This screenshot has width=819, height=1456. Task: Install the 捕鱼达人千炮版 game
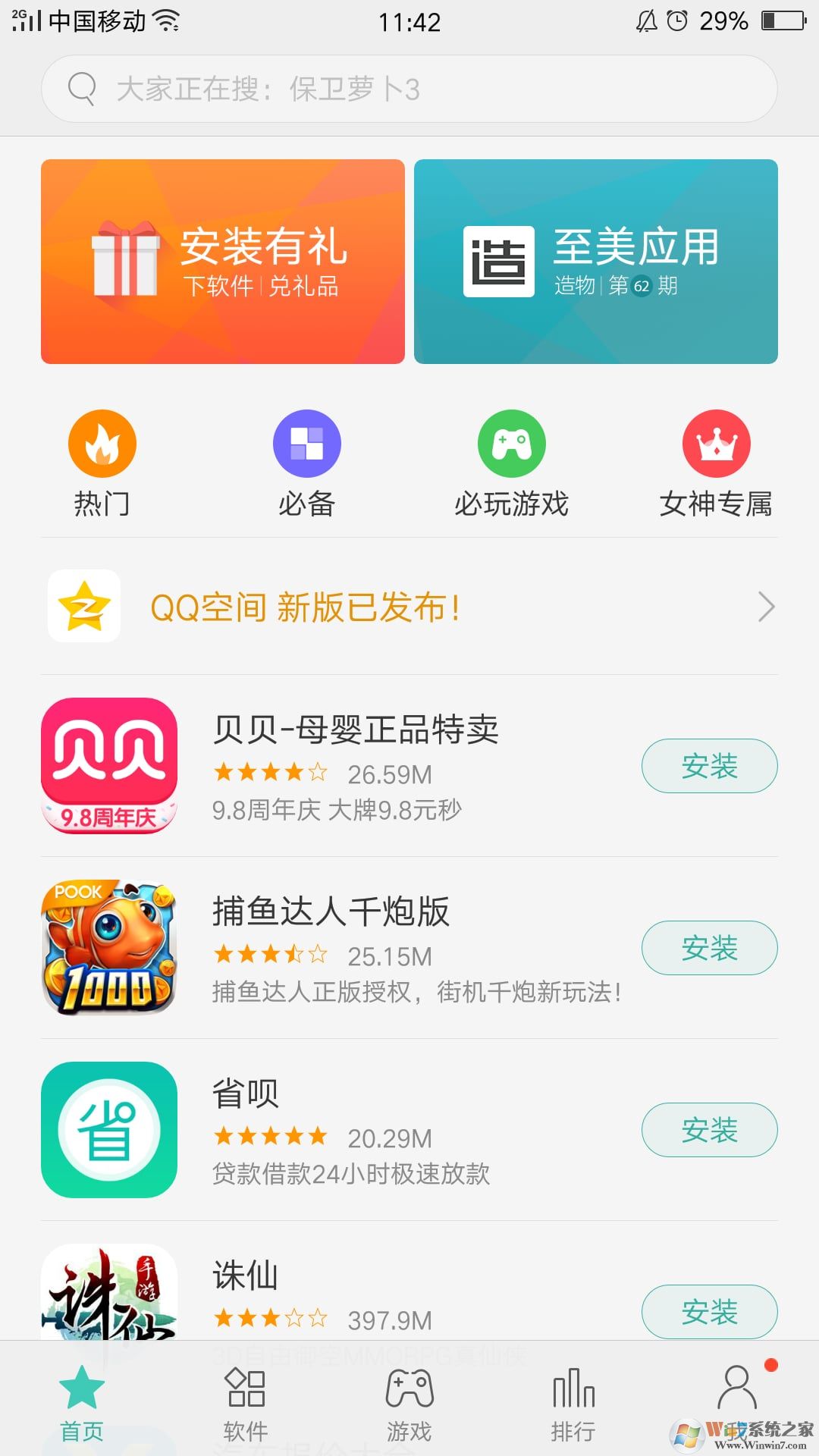(x=708, y=948)
